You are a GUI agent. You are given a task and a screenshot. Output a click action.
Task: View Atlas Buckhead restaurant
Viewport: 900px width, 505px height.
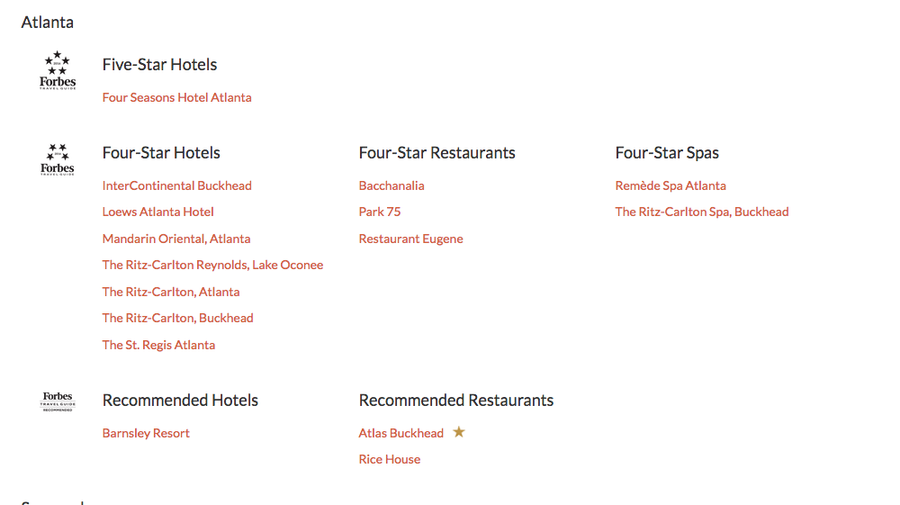coord(400,433)
